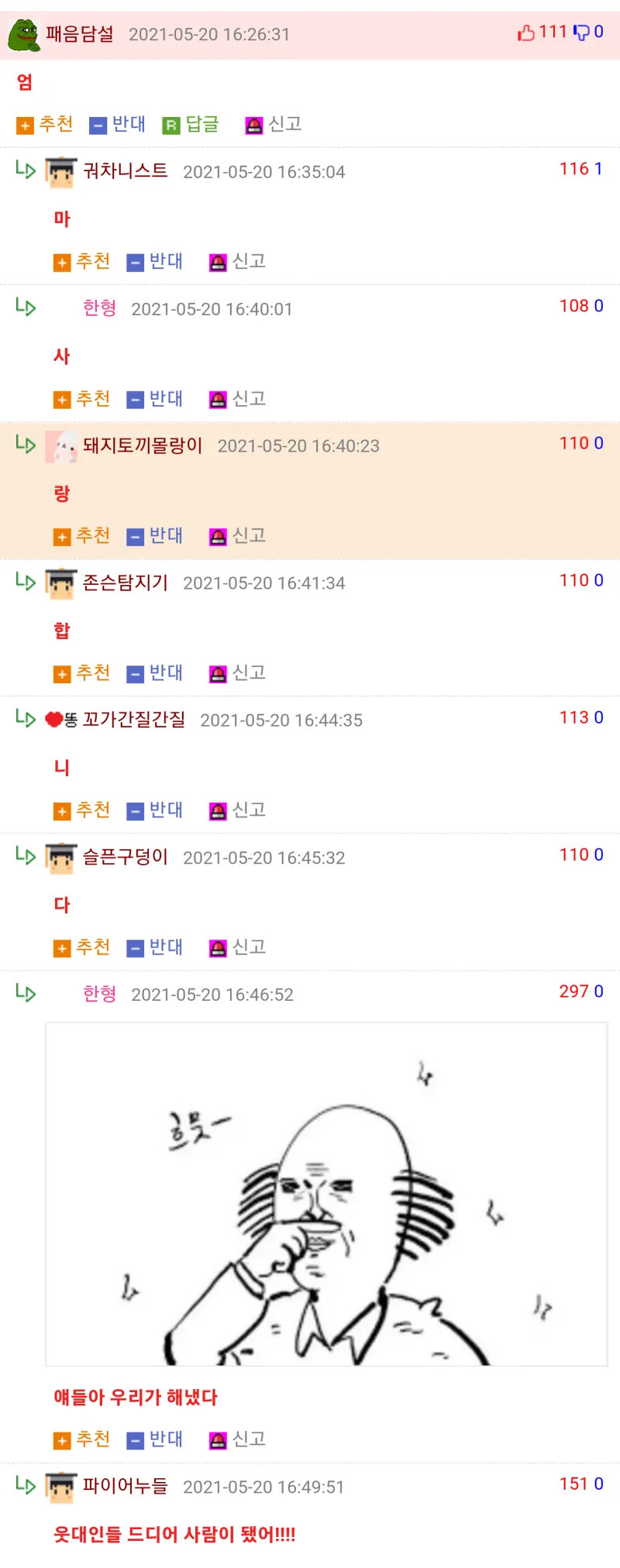
Task: Open the image in 한형's reply
Action: point(326,1193)
